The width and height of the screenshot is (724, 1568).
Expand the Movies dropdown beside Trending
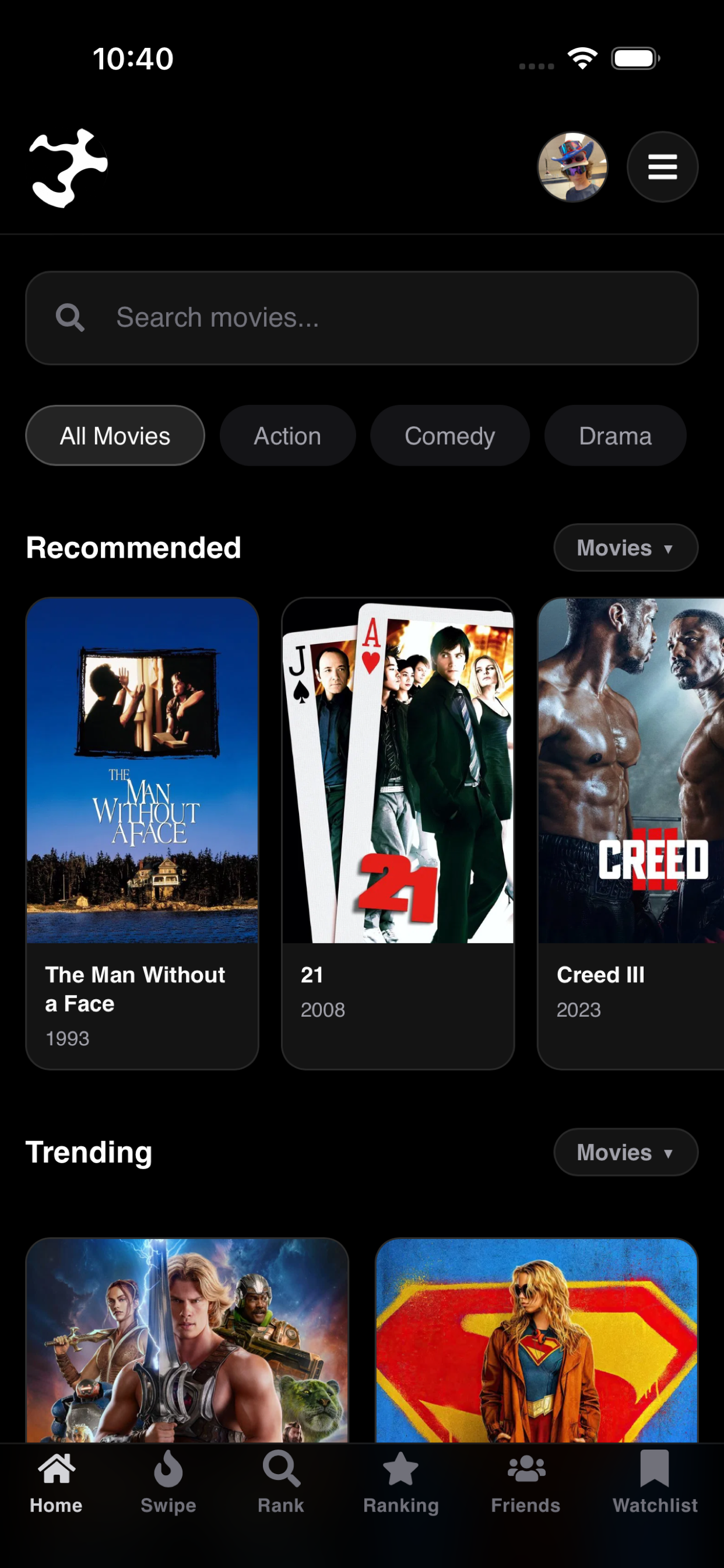625,1151
